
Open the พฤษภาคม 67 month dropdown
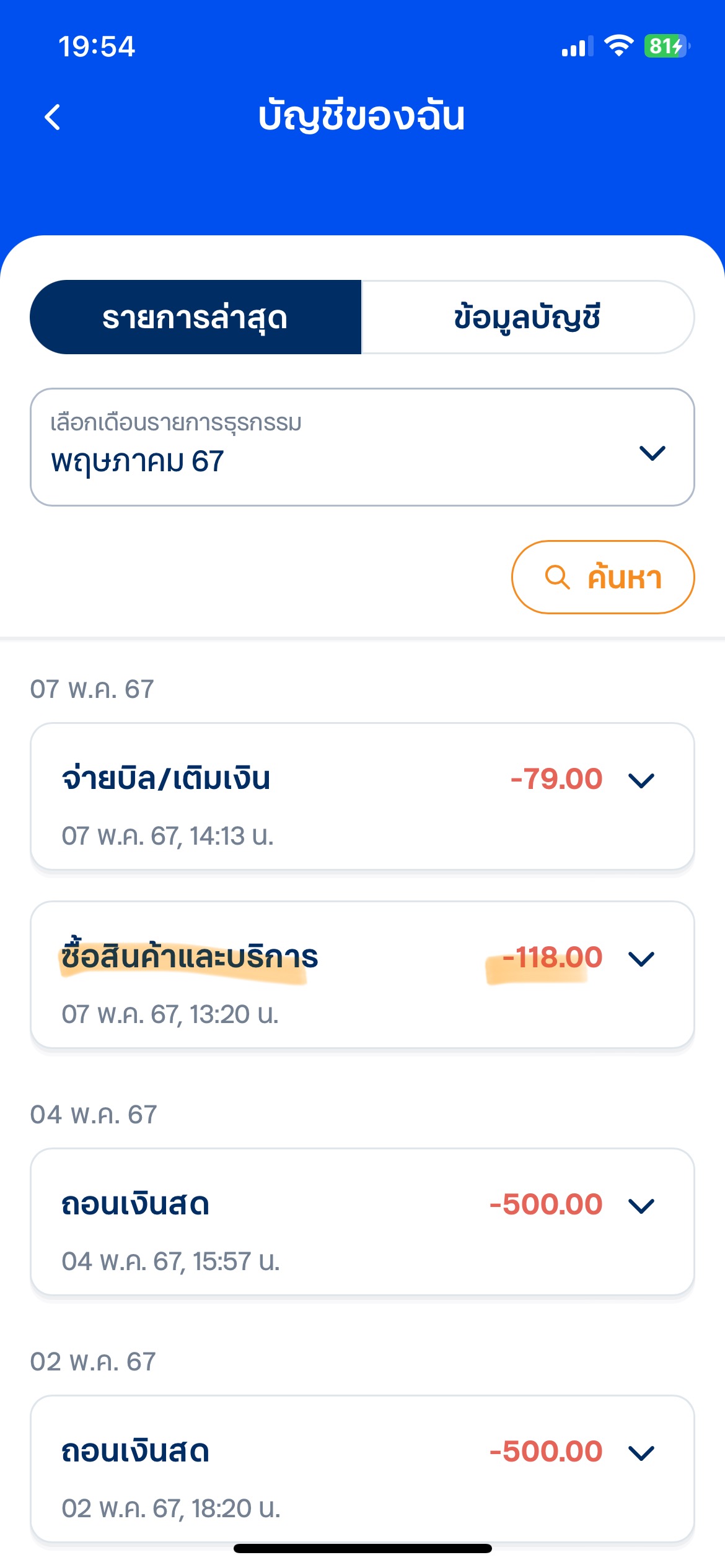(362, 447)
